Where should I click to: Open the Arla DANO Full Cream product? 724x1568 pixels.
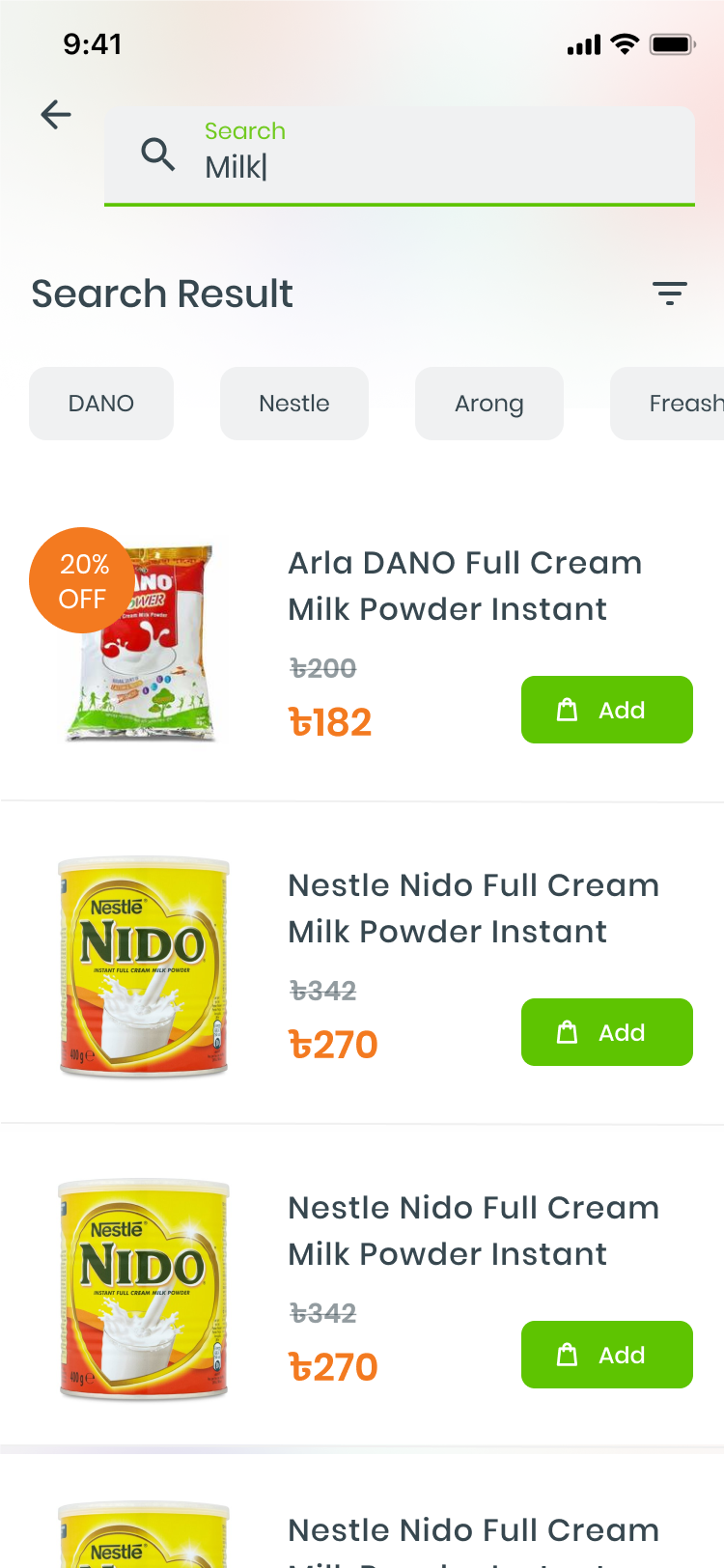pyautogui.click(x=465, y=586)
